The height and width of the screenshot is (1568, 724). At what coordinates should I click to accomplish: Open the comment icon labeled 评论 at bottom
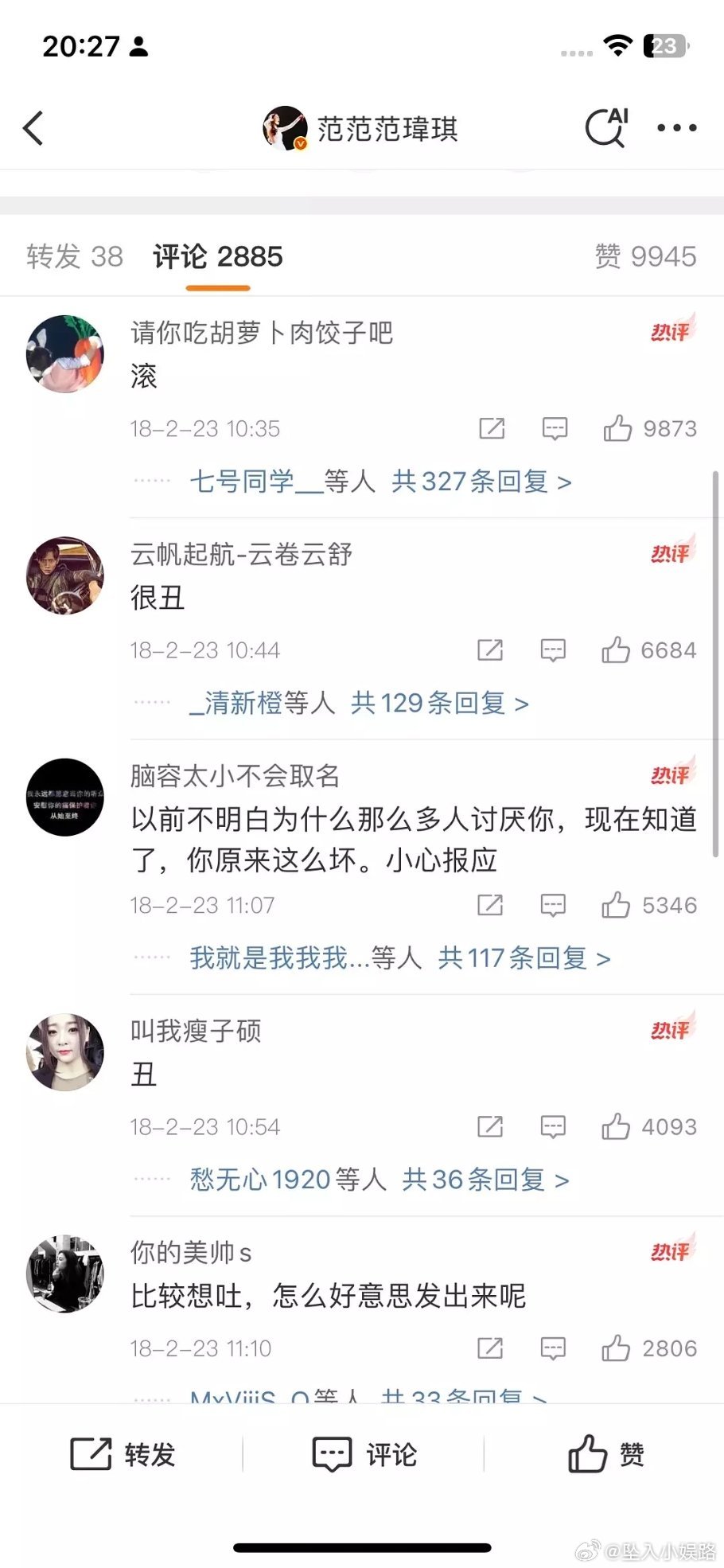click(365, 1453)
